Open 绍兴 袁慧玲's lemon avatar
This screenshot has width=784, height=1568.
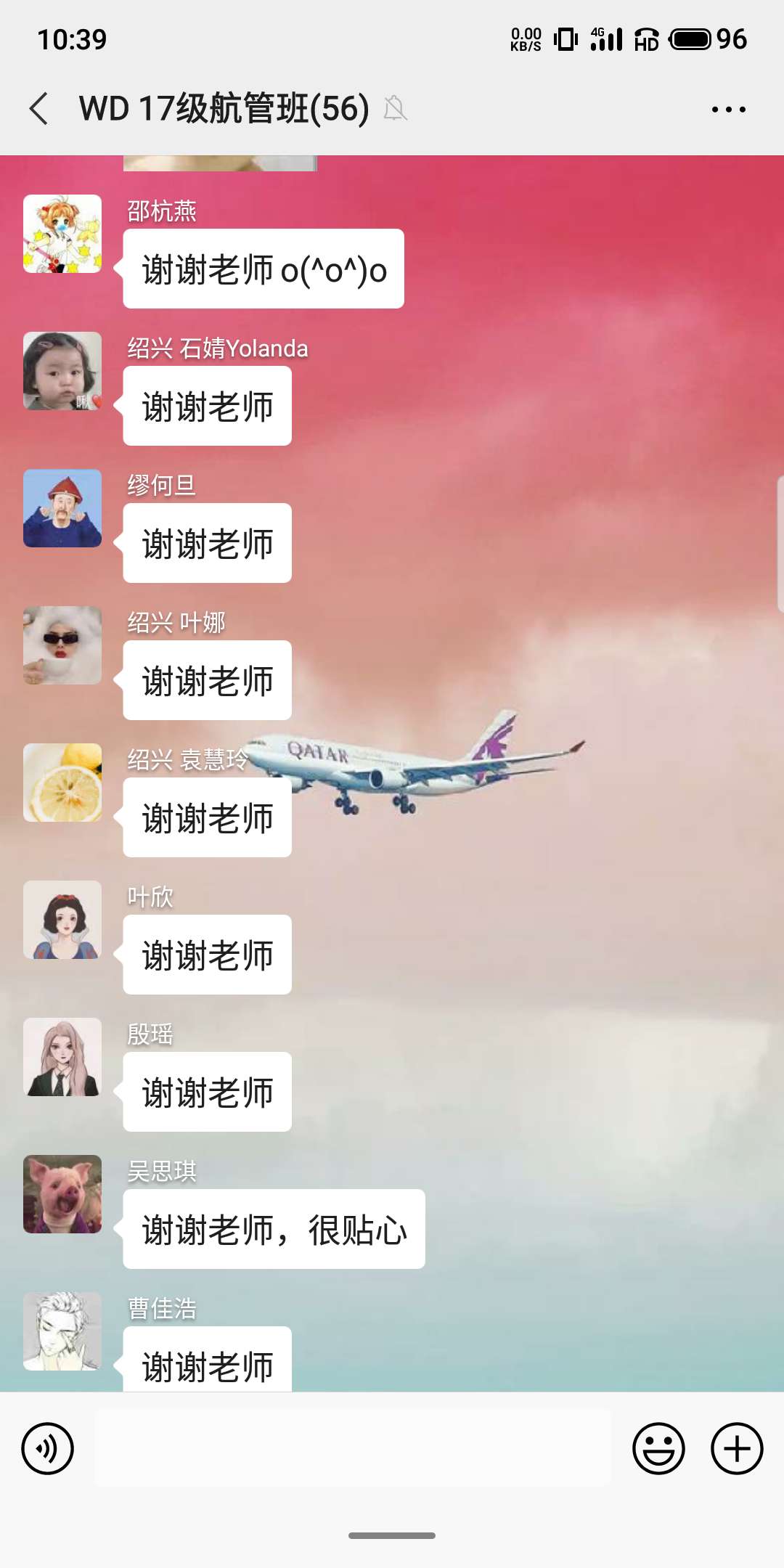pos(62,783)
